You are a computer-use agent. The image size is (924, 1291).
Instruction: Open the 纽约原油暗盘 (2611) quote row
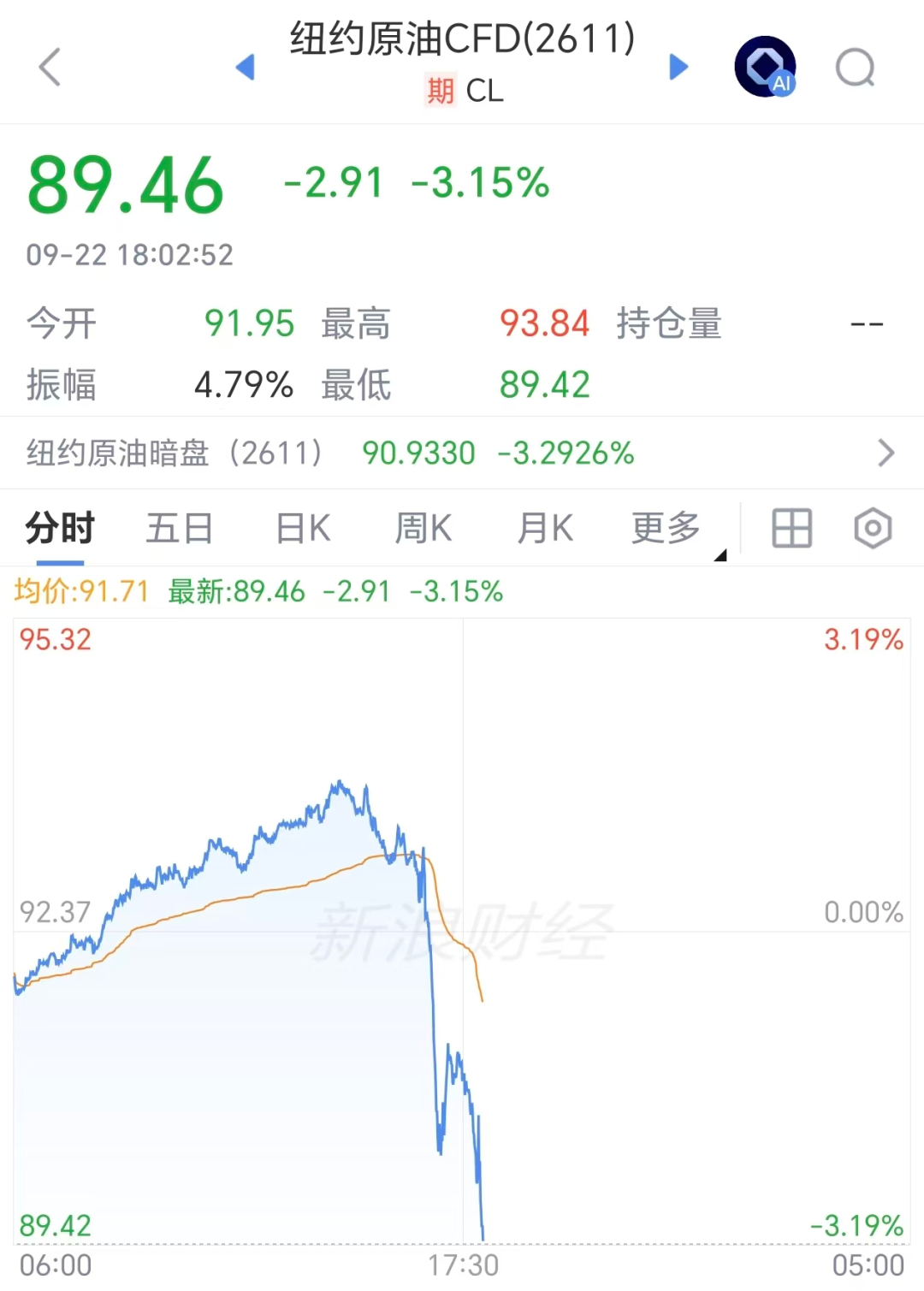[x=462, y=453]
